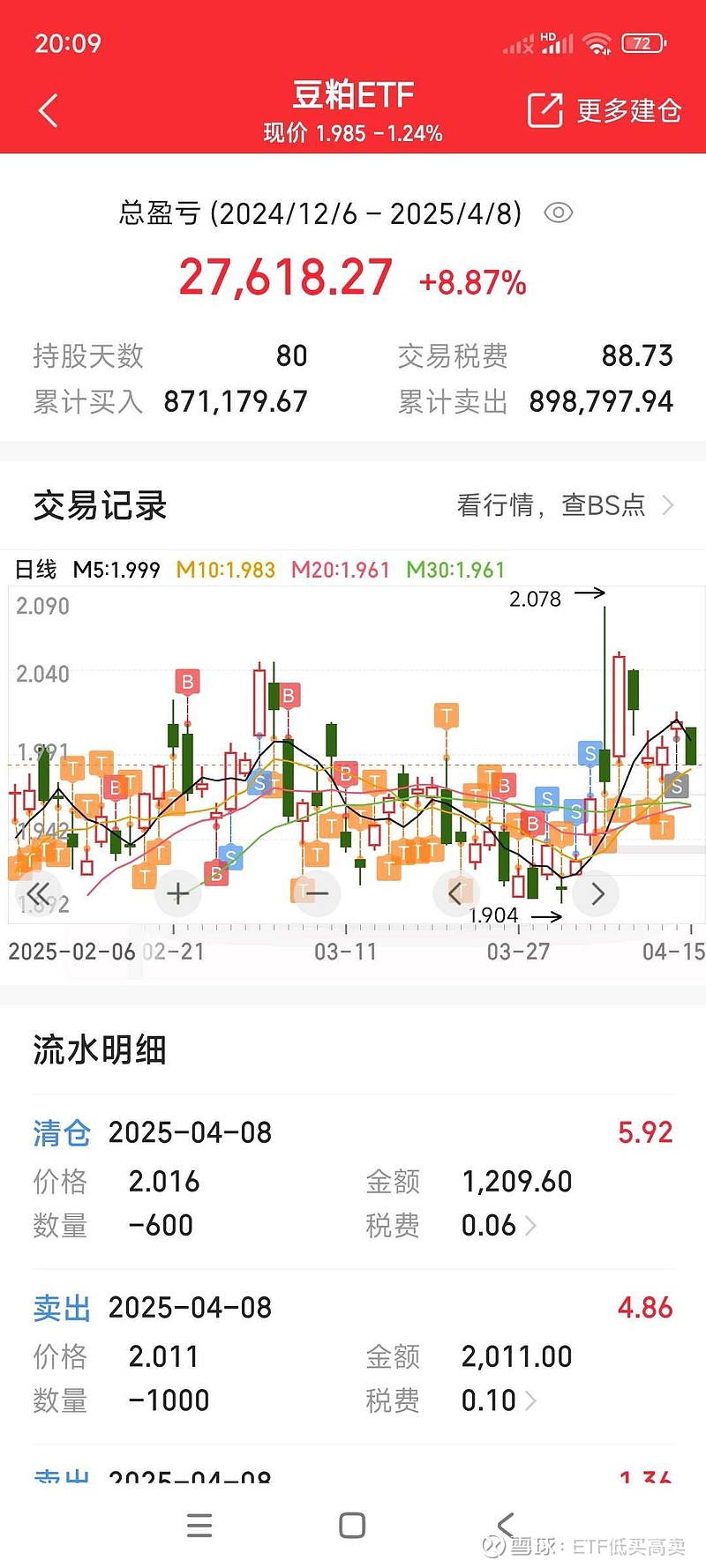Tap the back arrow on the red header

coord(49,109)
